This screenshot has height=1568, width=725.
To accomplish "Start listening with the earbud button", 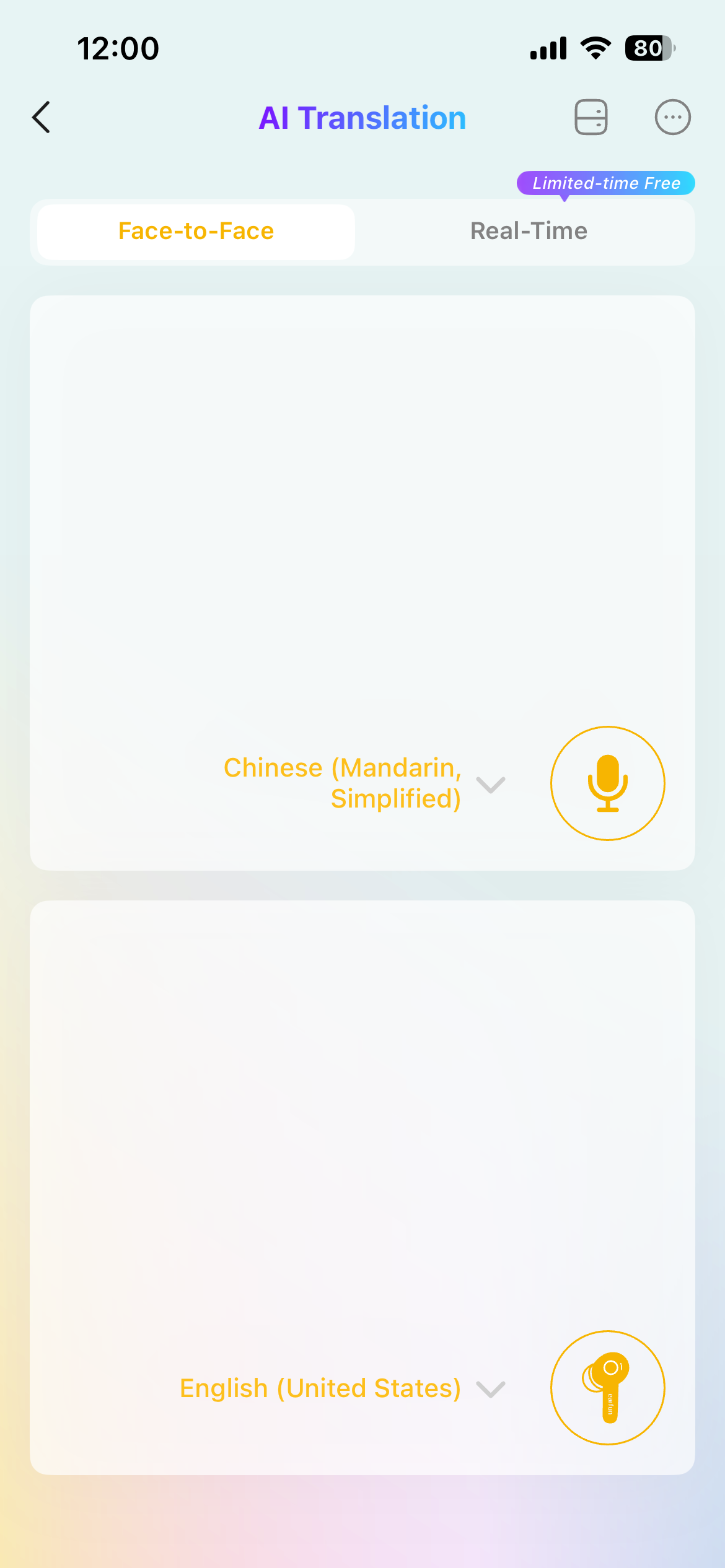I will point(607,1388).
